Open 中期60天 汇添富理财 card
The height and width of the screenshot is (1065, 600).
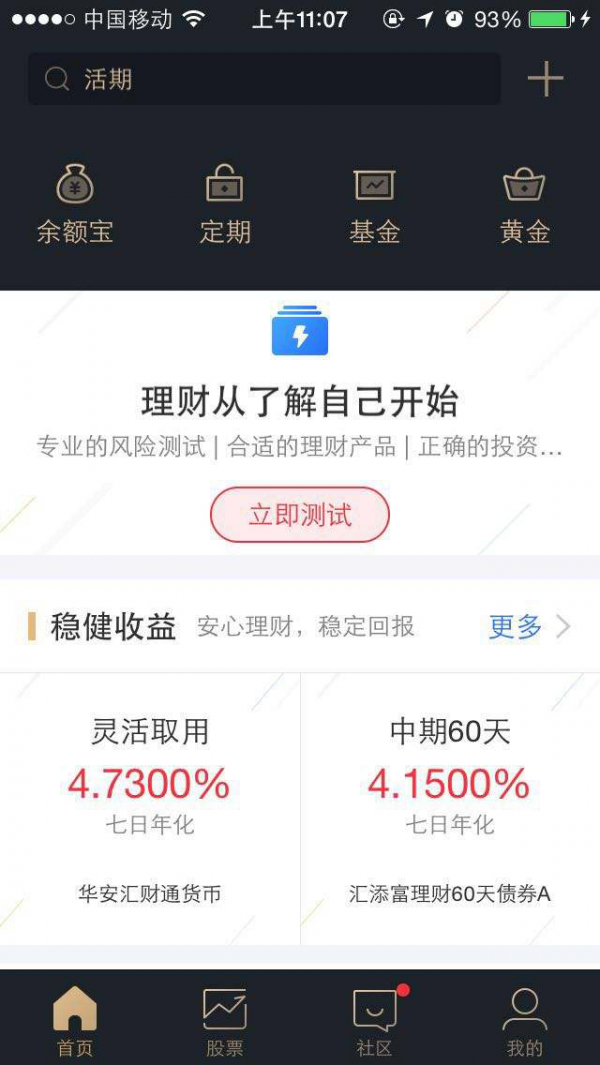click(450, 808)
